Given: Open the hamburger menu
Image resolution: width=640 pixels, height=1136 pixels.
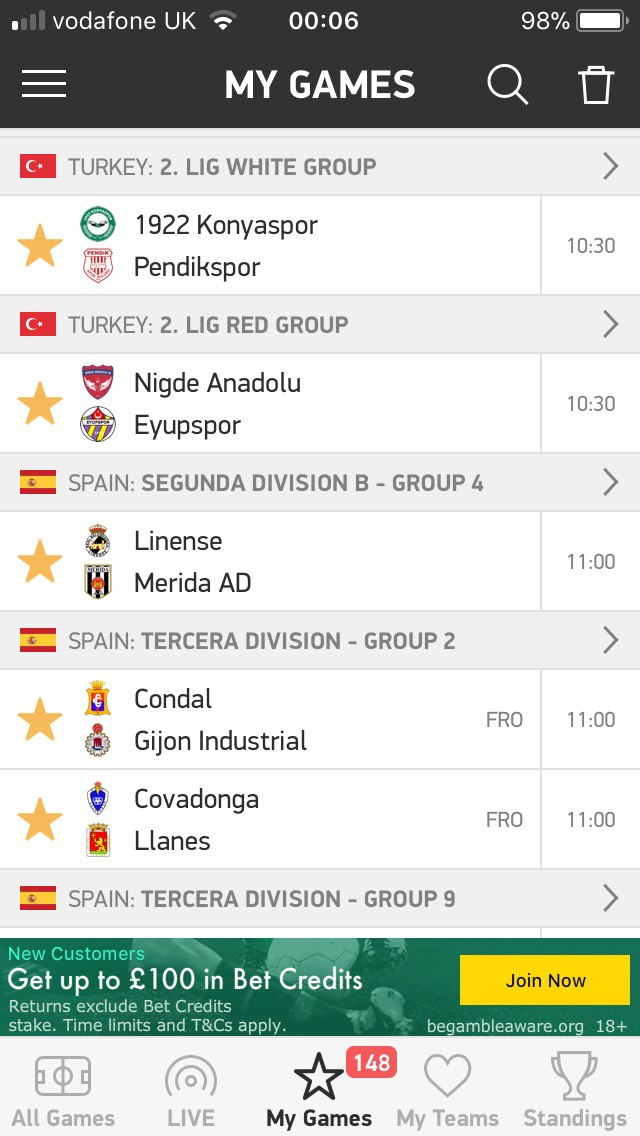Looking at the screenshot, I should (x=43, y=85).
